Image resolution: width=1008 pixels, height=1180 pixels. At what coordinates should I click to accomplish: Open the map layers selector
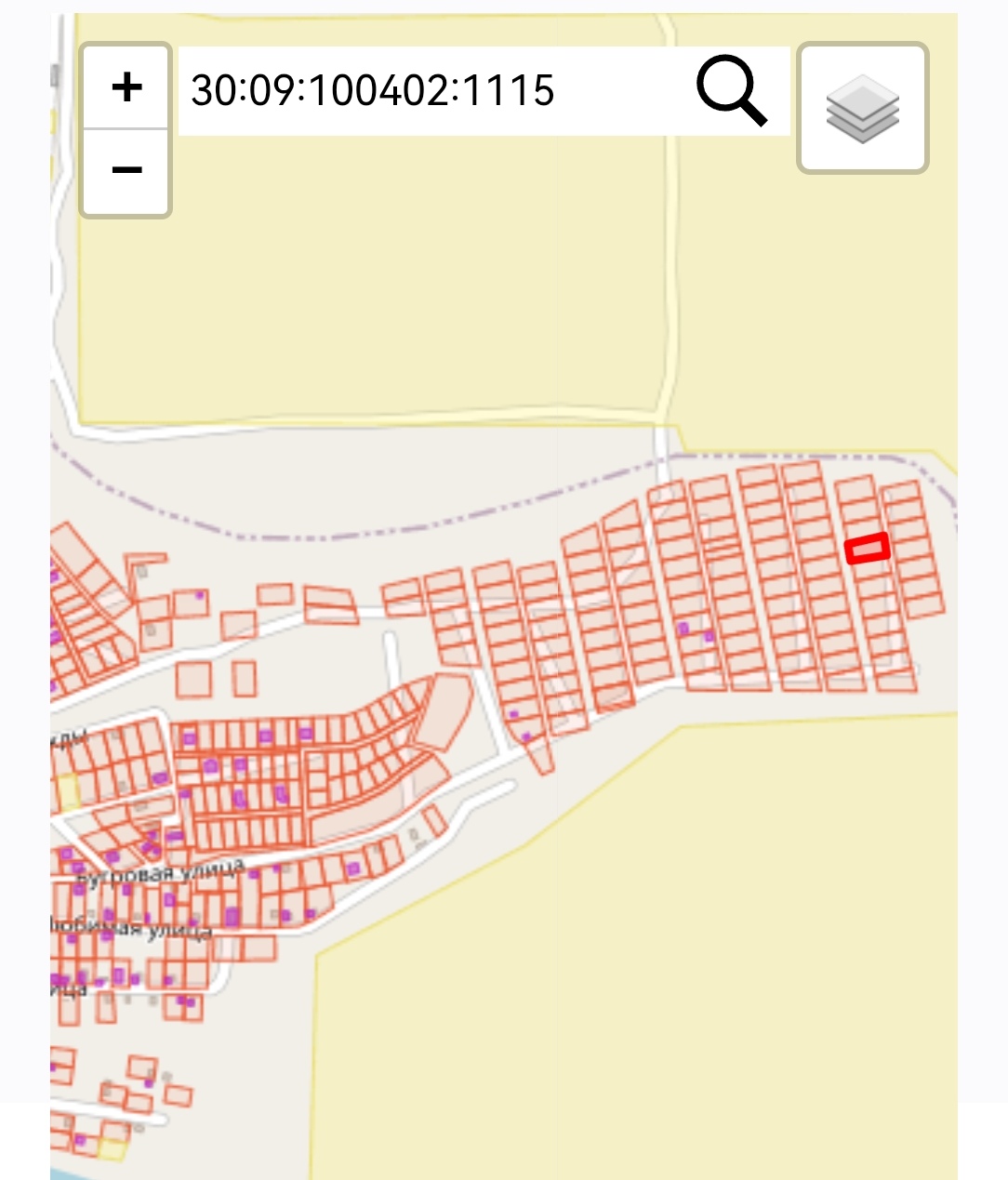(863, 109)
